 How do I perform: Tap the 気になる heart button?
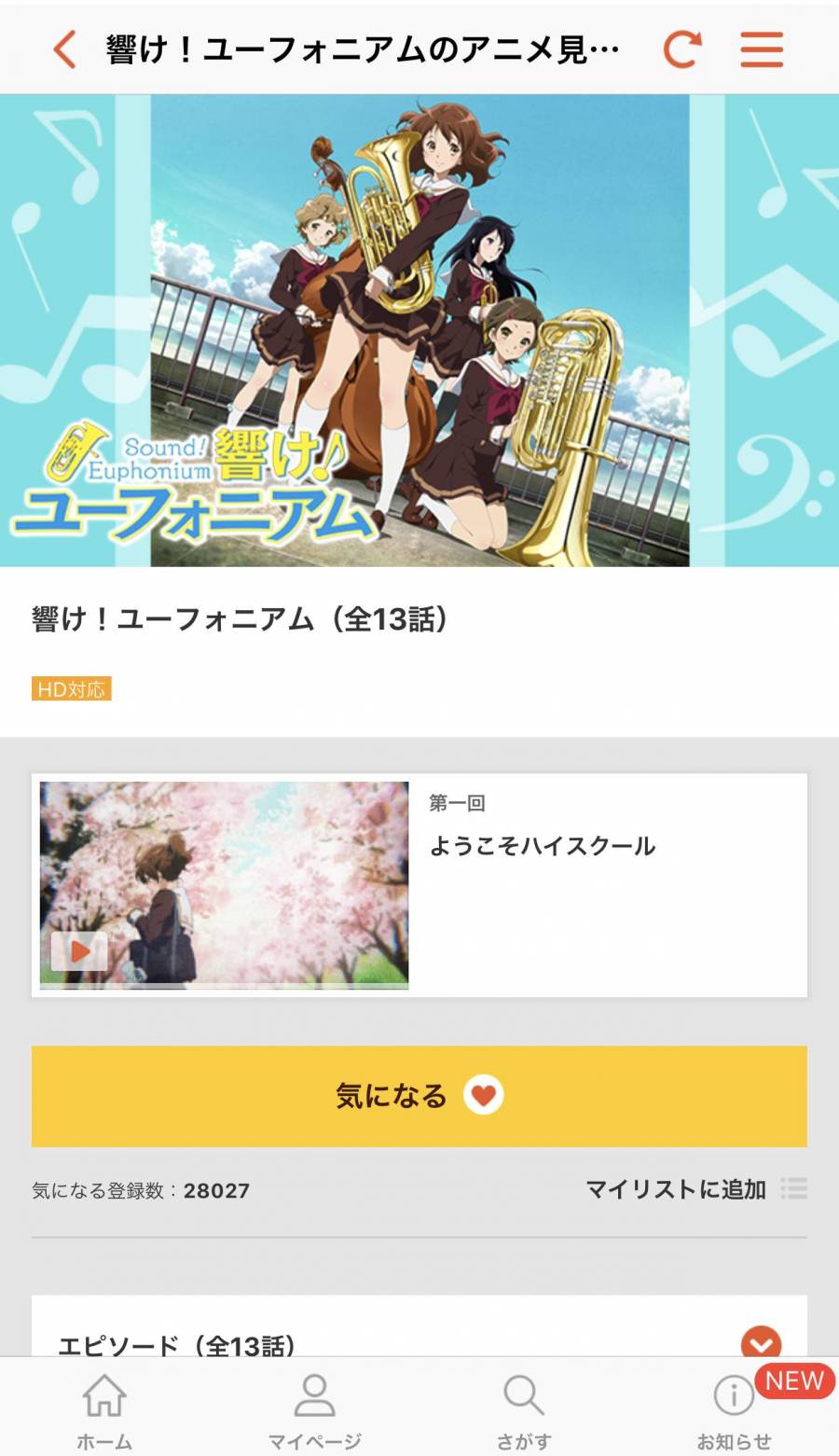(x=419, y=1096)
